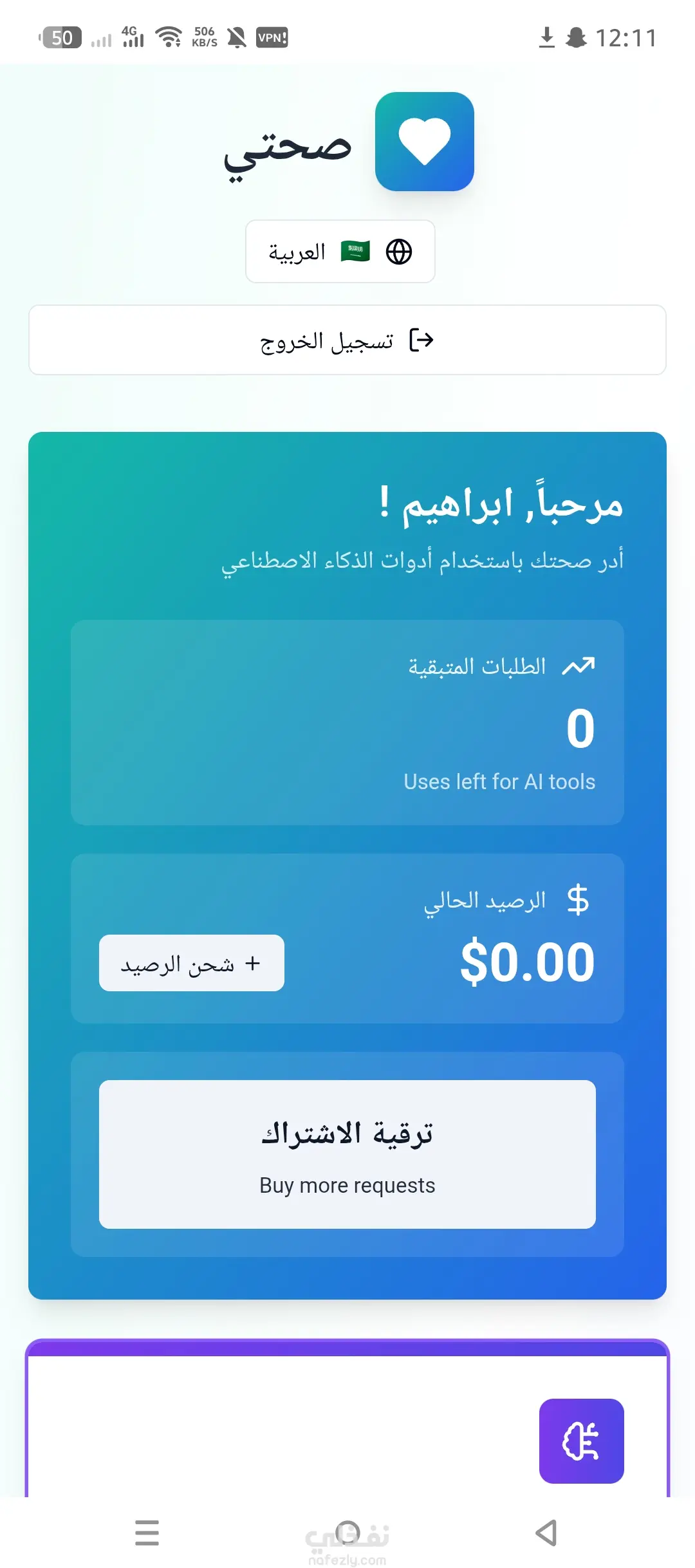
Task: Open the purple AI brain tool card
Action: click(x=581, y=1441)
